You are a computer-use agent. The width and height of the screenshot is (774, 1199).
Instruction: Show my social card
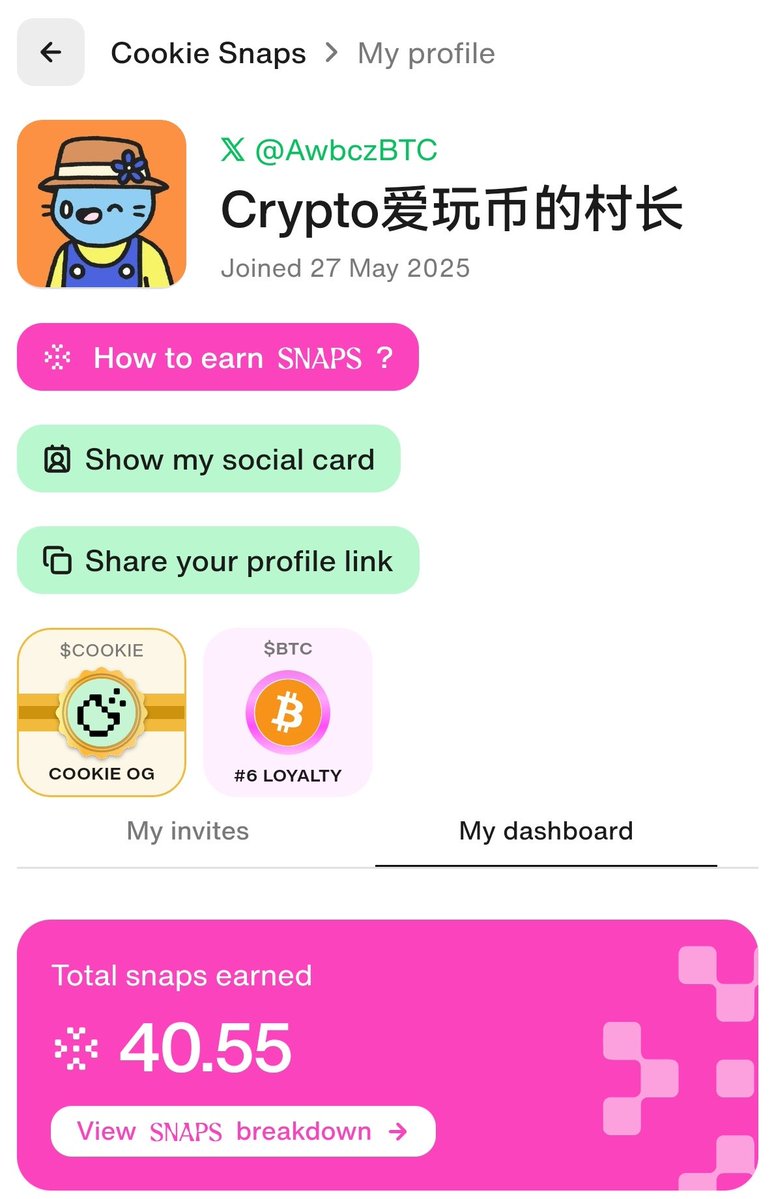click(x=209, y=459)
